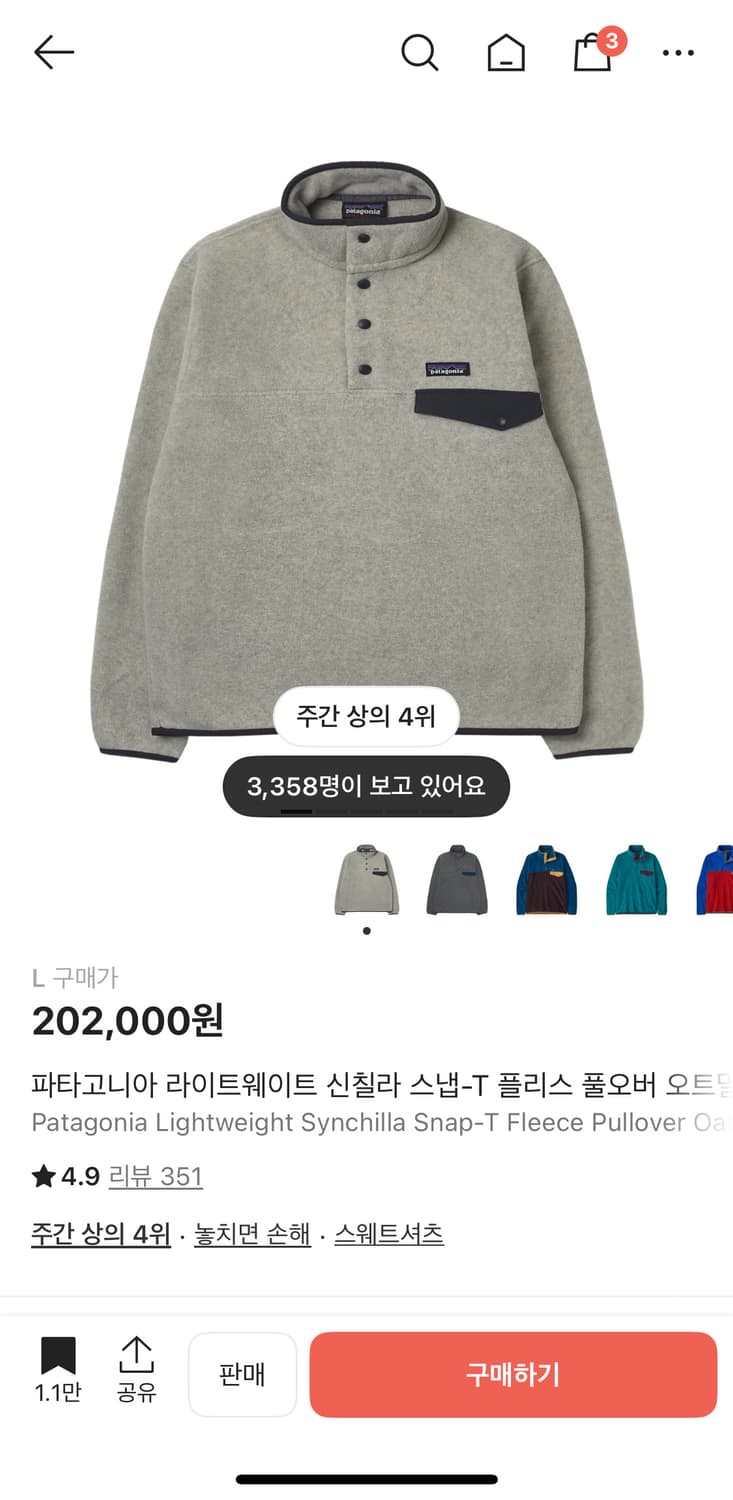Open the 놓치면 손해 tag
The image size is (733, 1500).
coord(251,1236)
